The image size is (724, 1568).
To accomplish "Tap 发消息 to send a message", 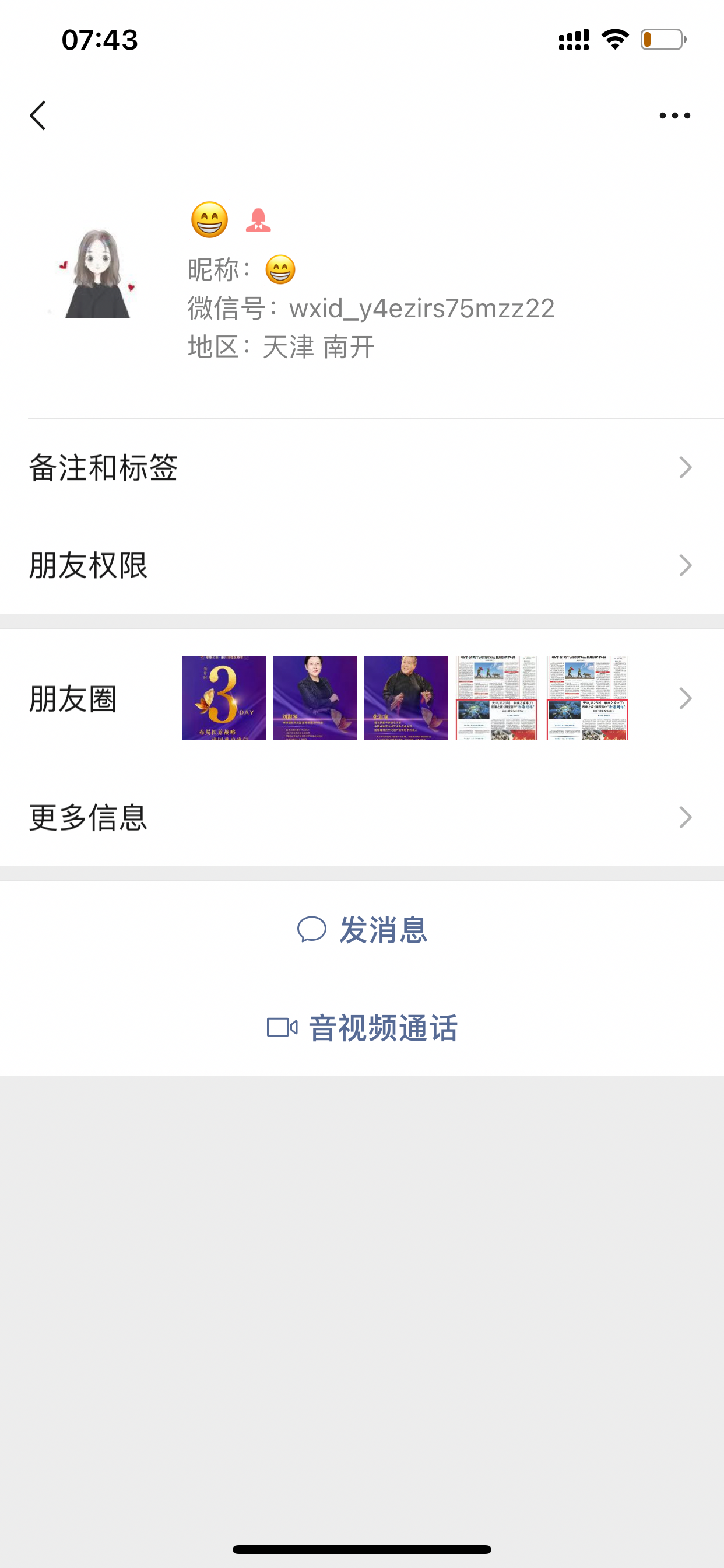I will tap(363, 929).
